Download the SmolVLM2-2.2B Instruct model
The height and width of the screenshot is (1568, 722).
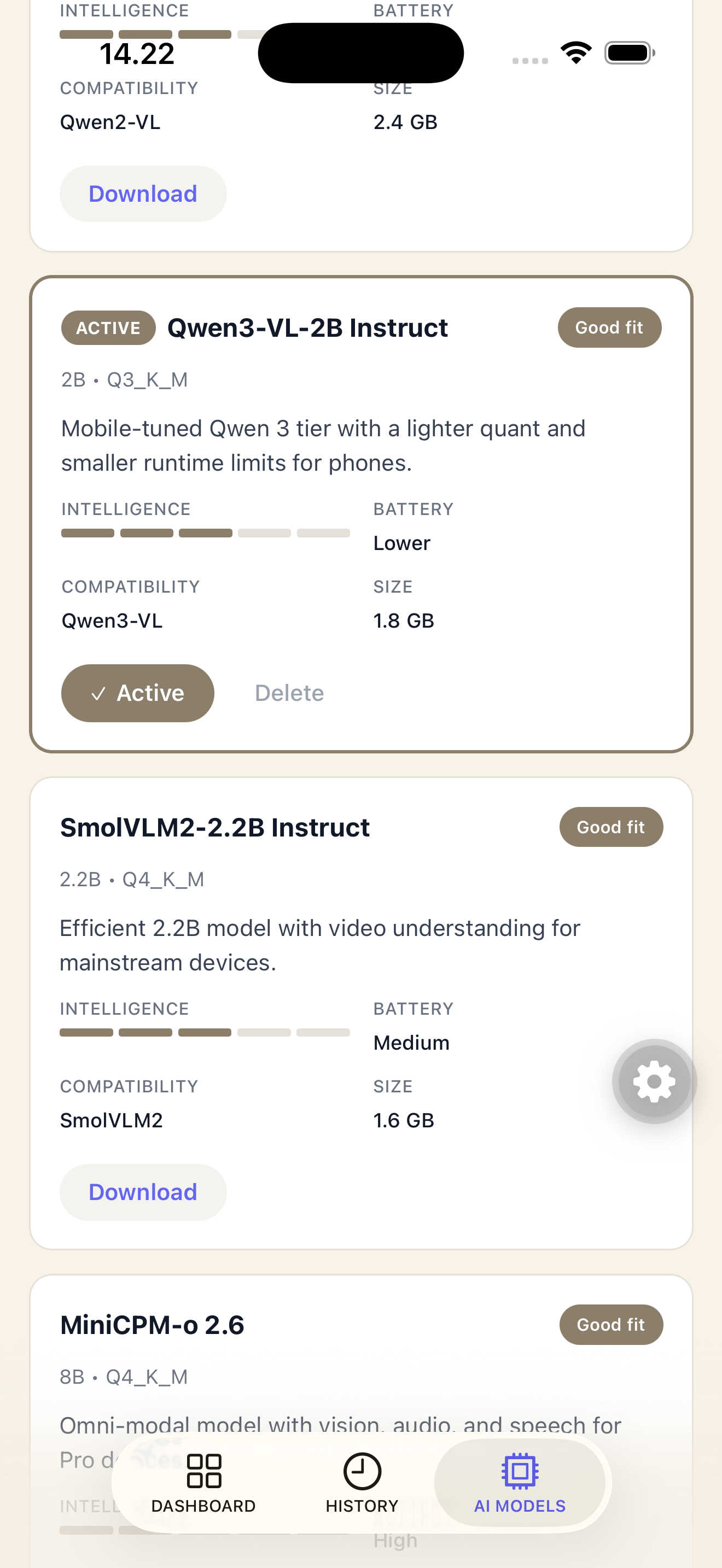[142, 1192]
